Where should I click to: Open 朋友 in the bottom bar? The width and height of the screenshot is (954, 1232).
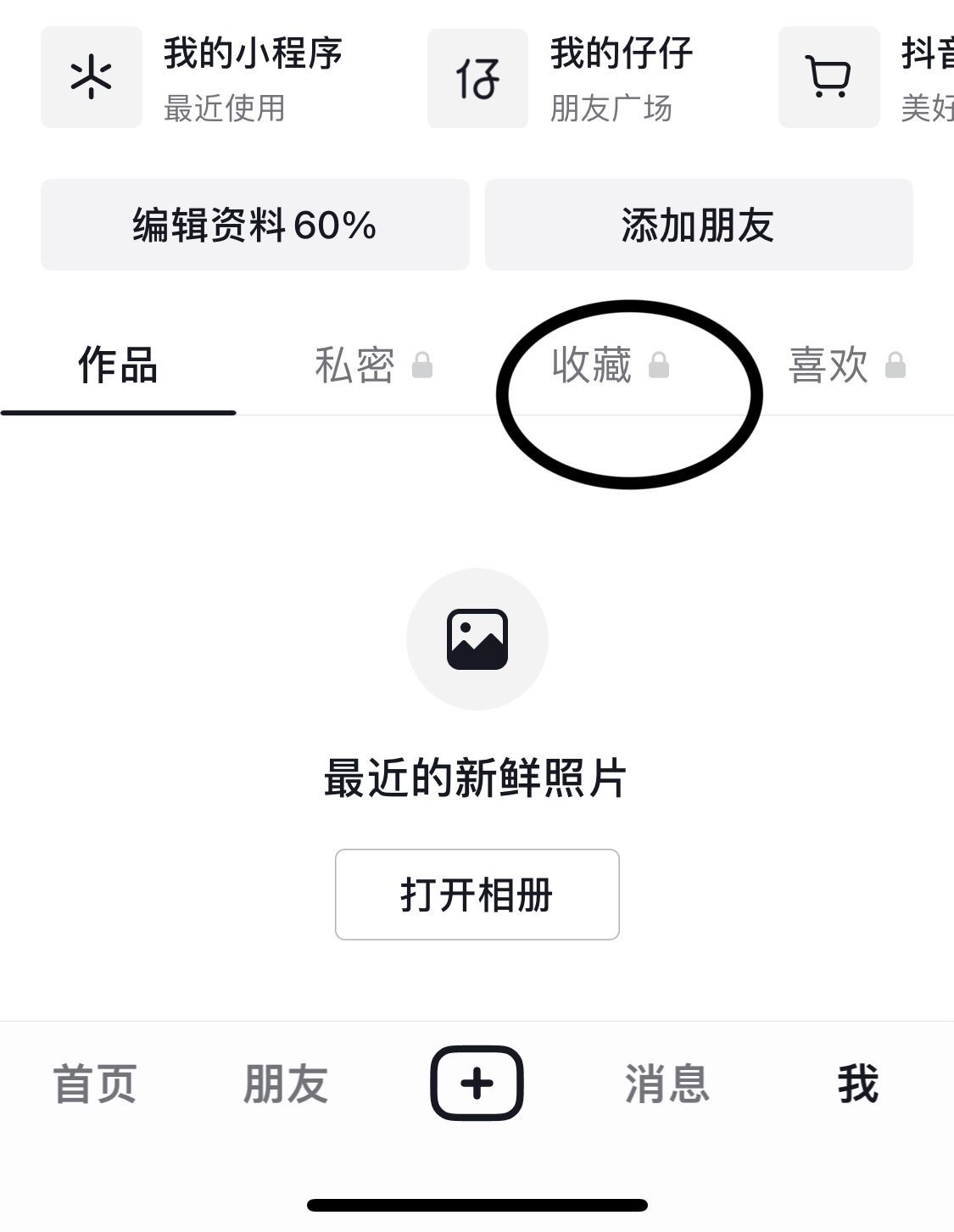point(285,1084)
